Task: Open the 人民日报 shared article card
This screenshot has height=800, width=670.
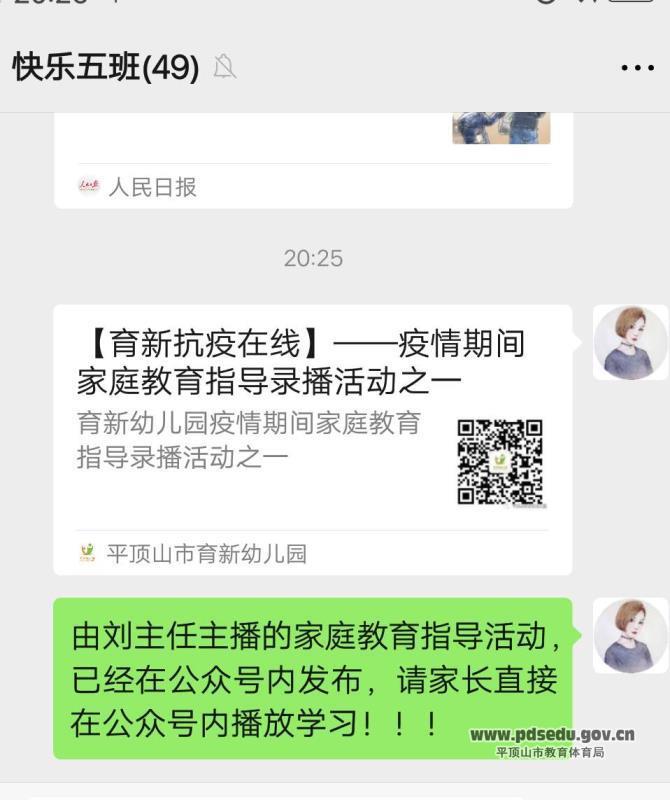Action: pos(312,160)
